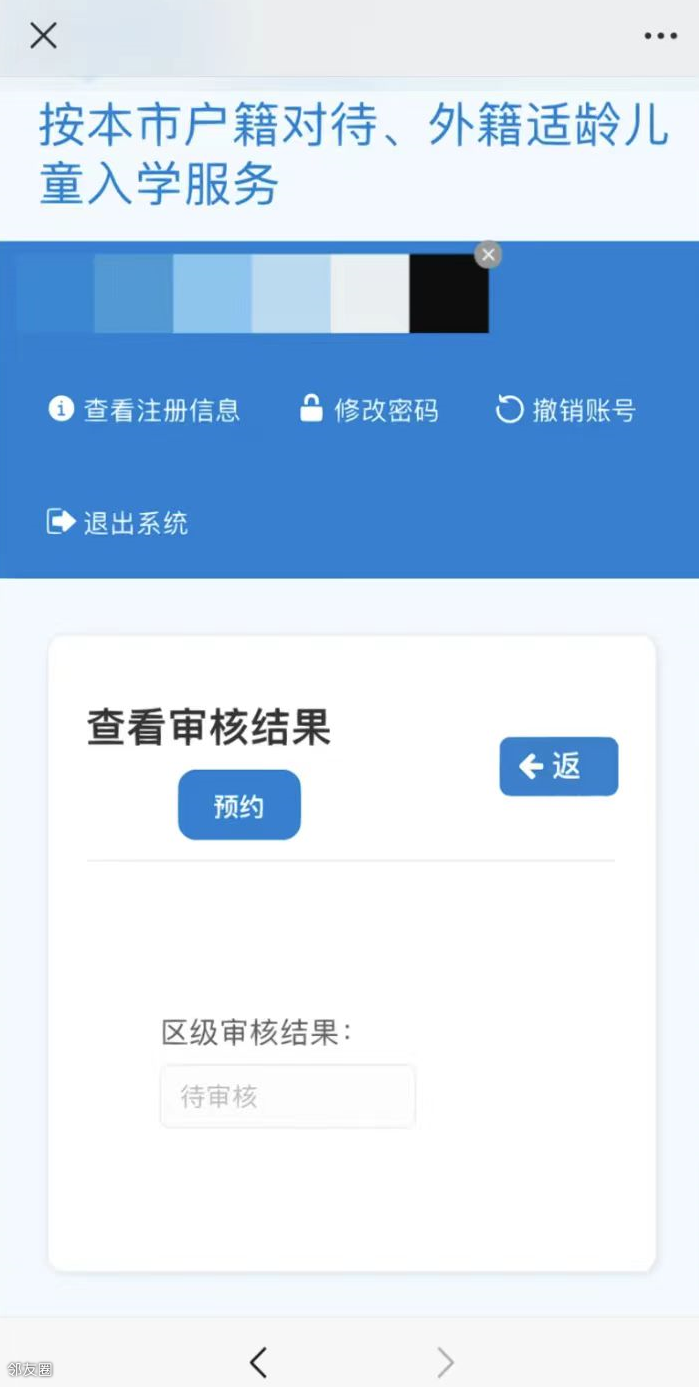Tap 修改密码 to change password
The height and width of the screenshot is (1387, 699).
(369, 410)
